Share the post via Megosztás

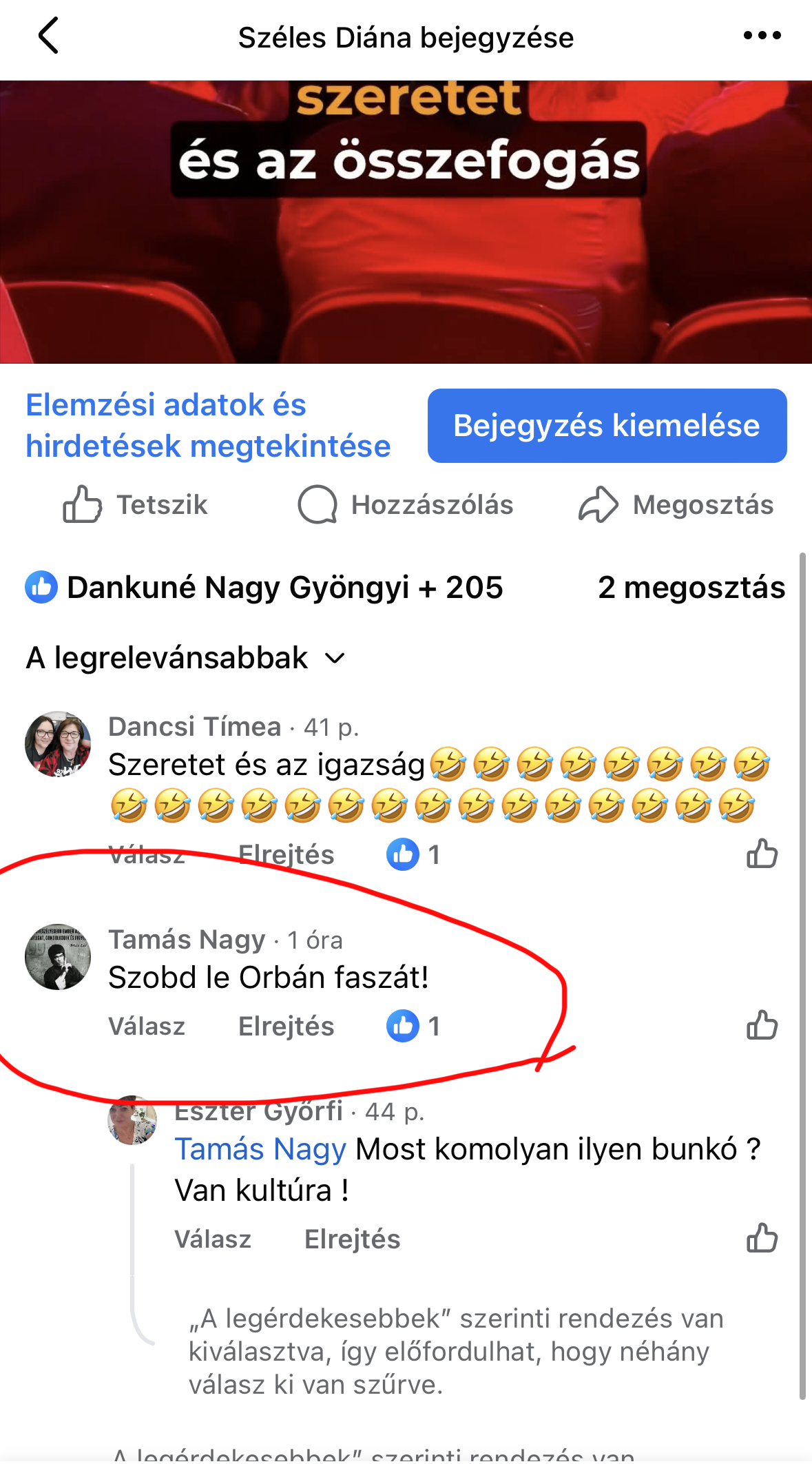click(x=676, y=504)
